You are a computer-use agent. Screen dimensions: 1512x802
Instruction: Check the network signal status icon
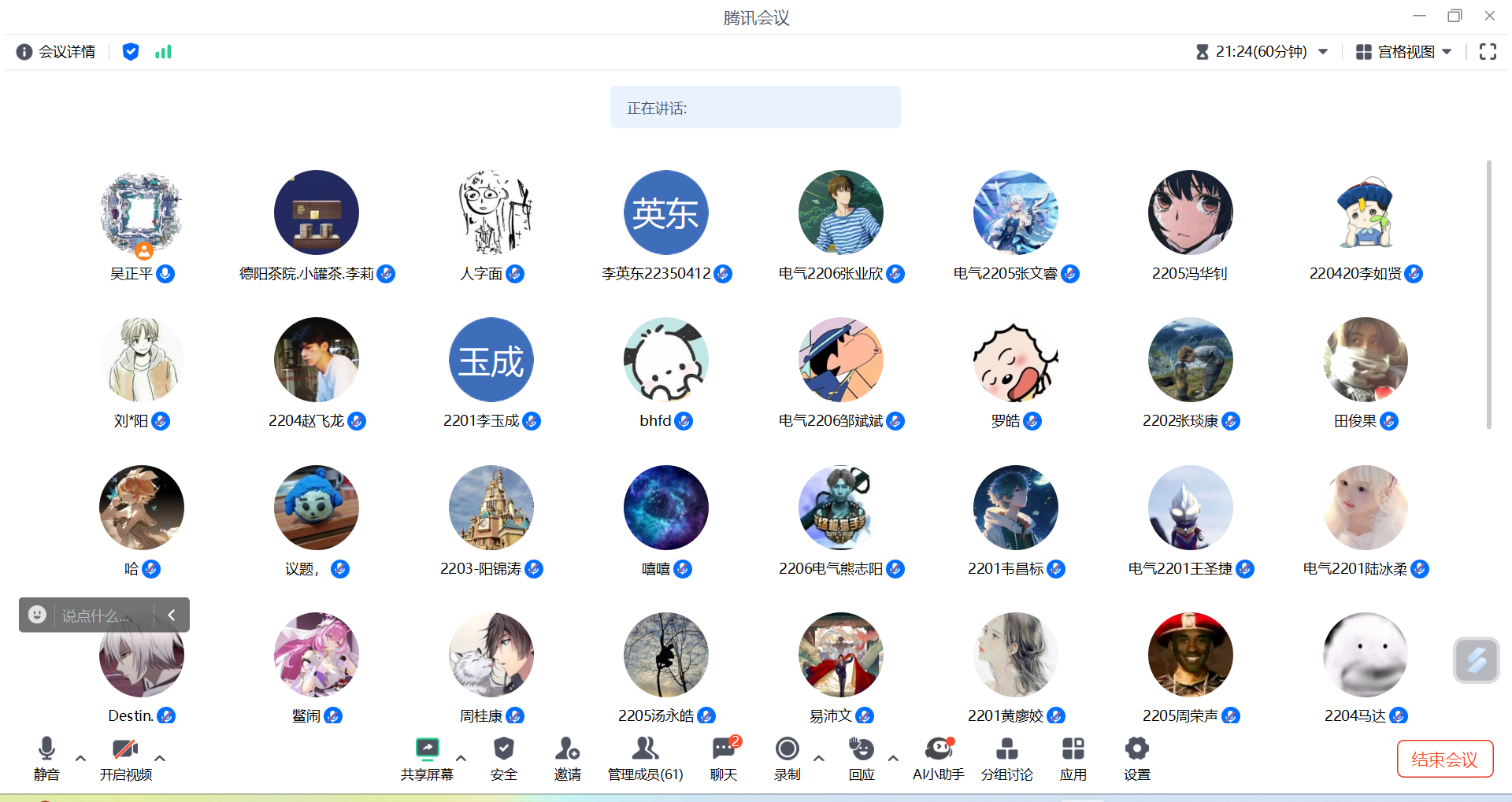tap(163, 52)
